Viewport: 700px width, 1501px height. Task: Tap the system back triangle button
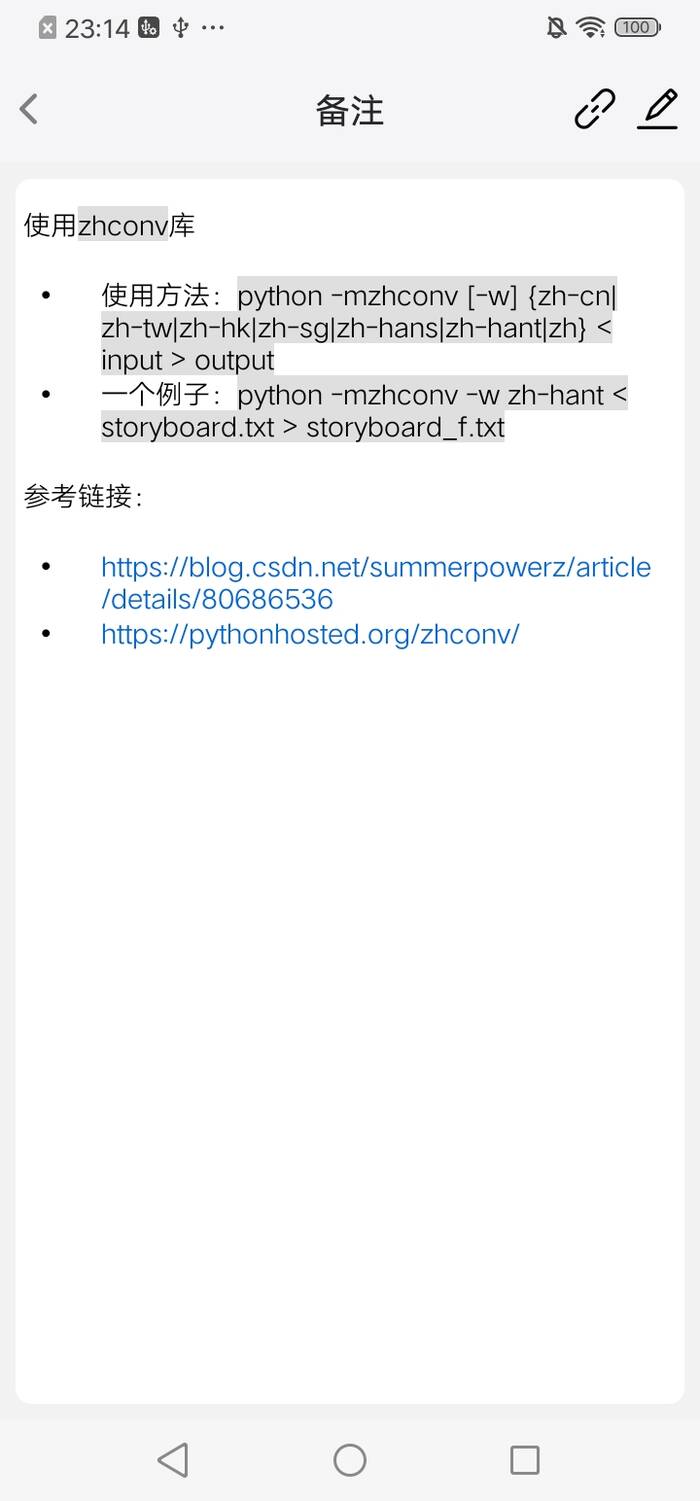(x=173, y=1460)
